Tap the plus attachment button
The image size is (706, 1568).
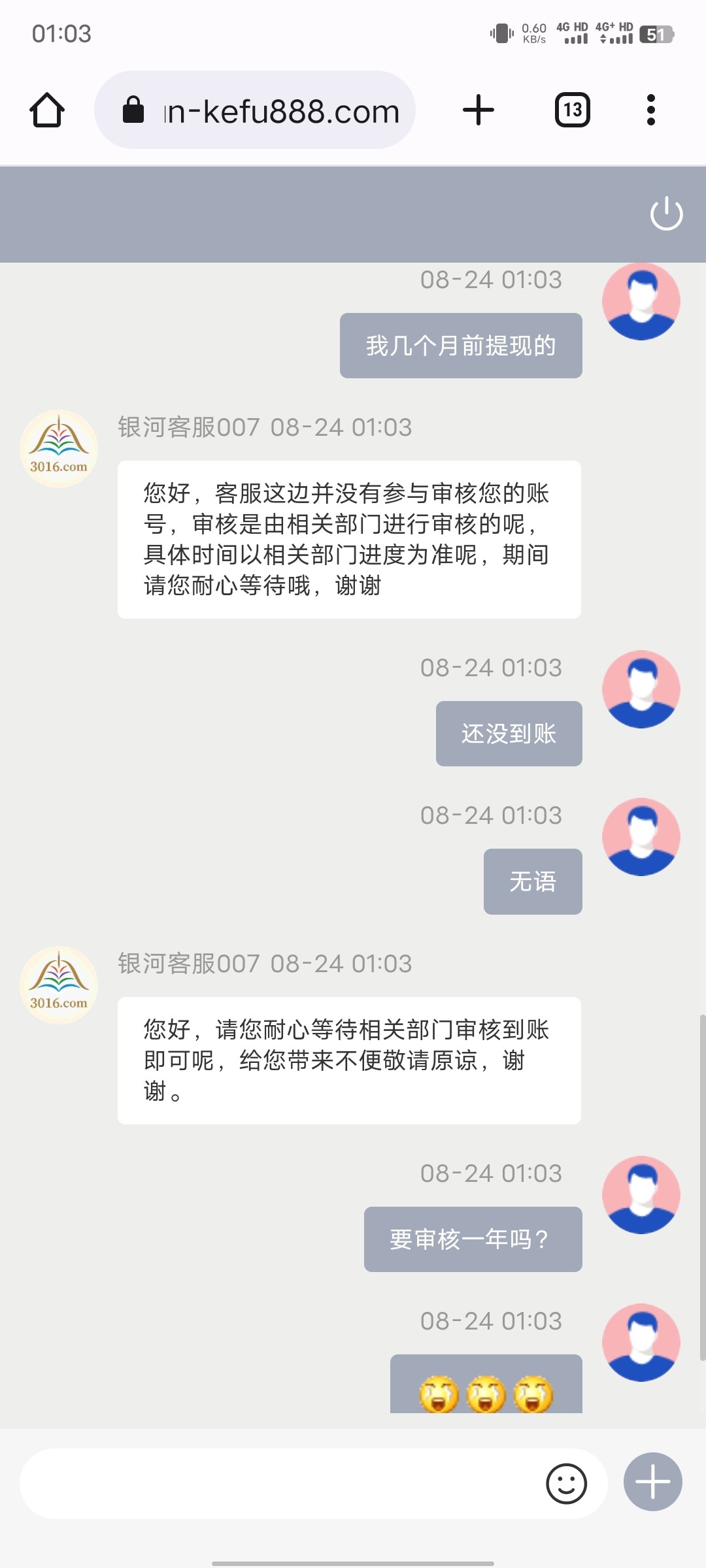652,1482
